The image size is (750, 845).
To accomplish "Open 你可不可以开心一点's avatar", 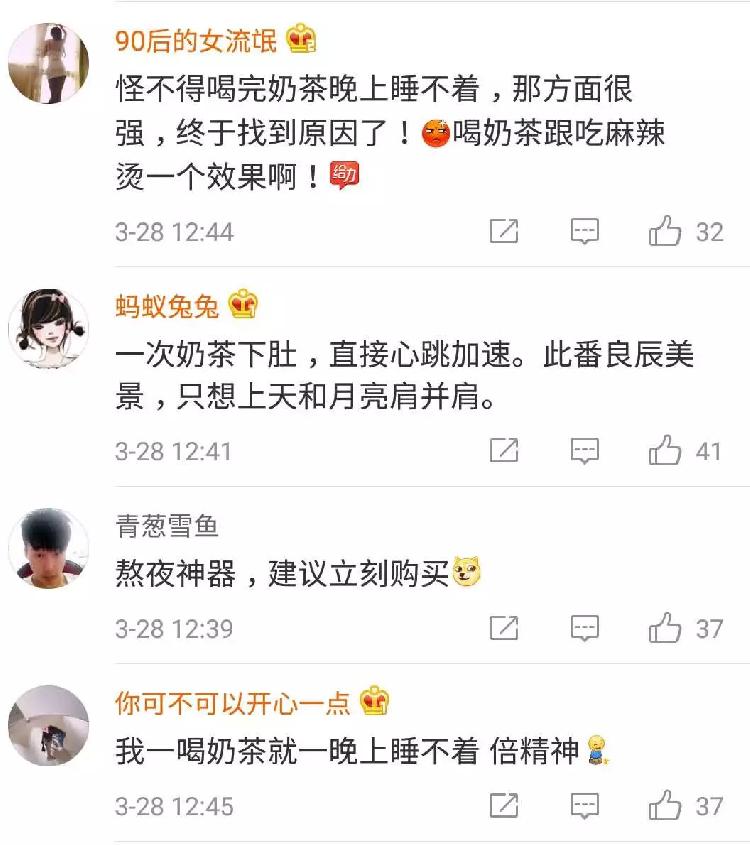I will (x=48, y=725).
